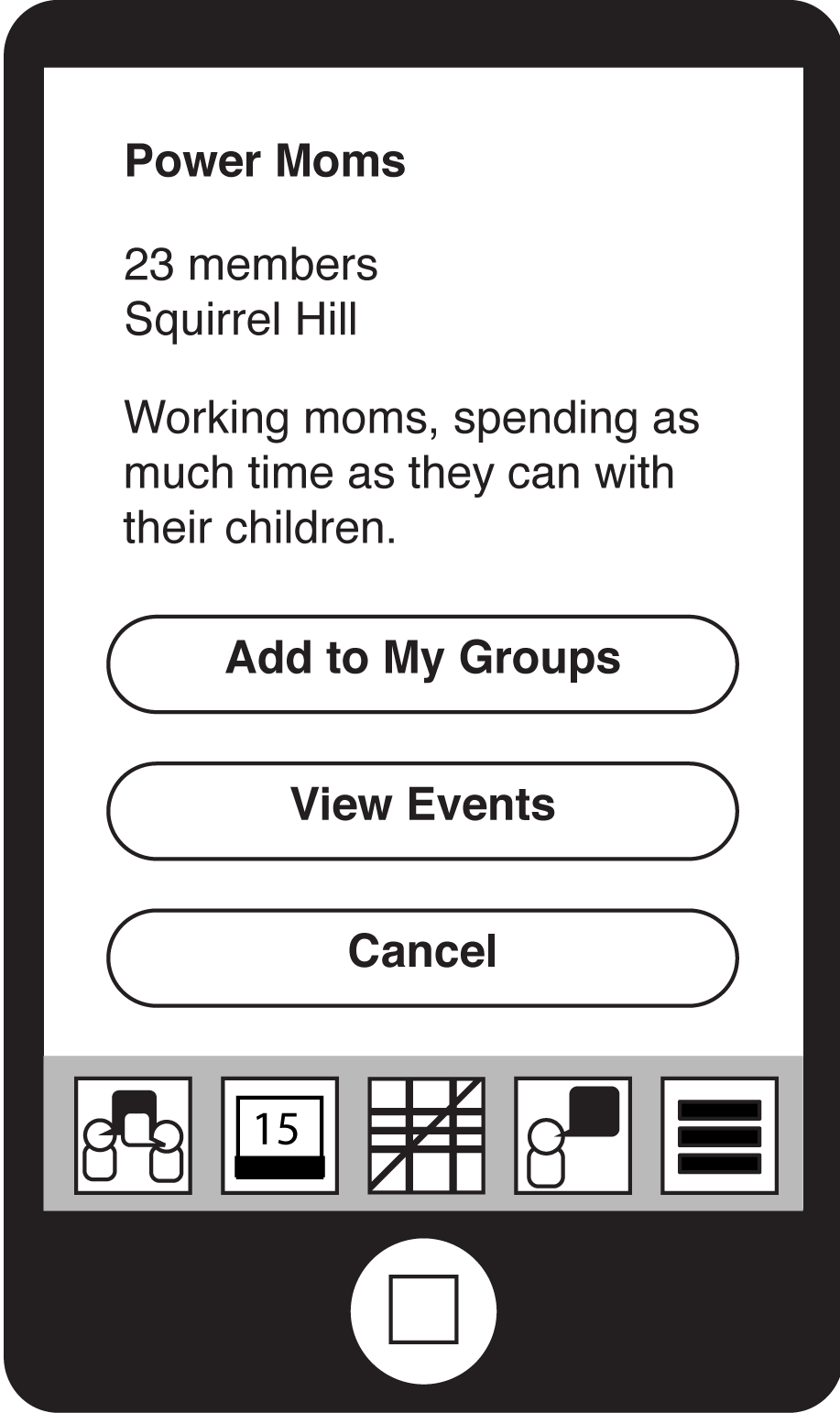840x1413 pixels.
Task: Tap the phone's home button
Action: [423, 1309]
